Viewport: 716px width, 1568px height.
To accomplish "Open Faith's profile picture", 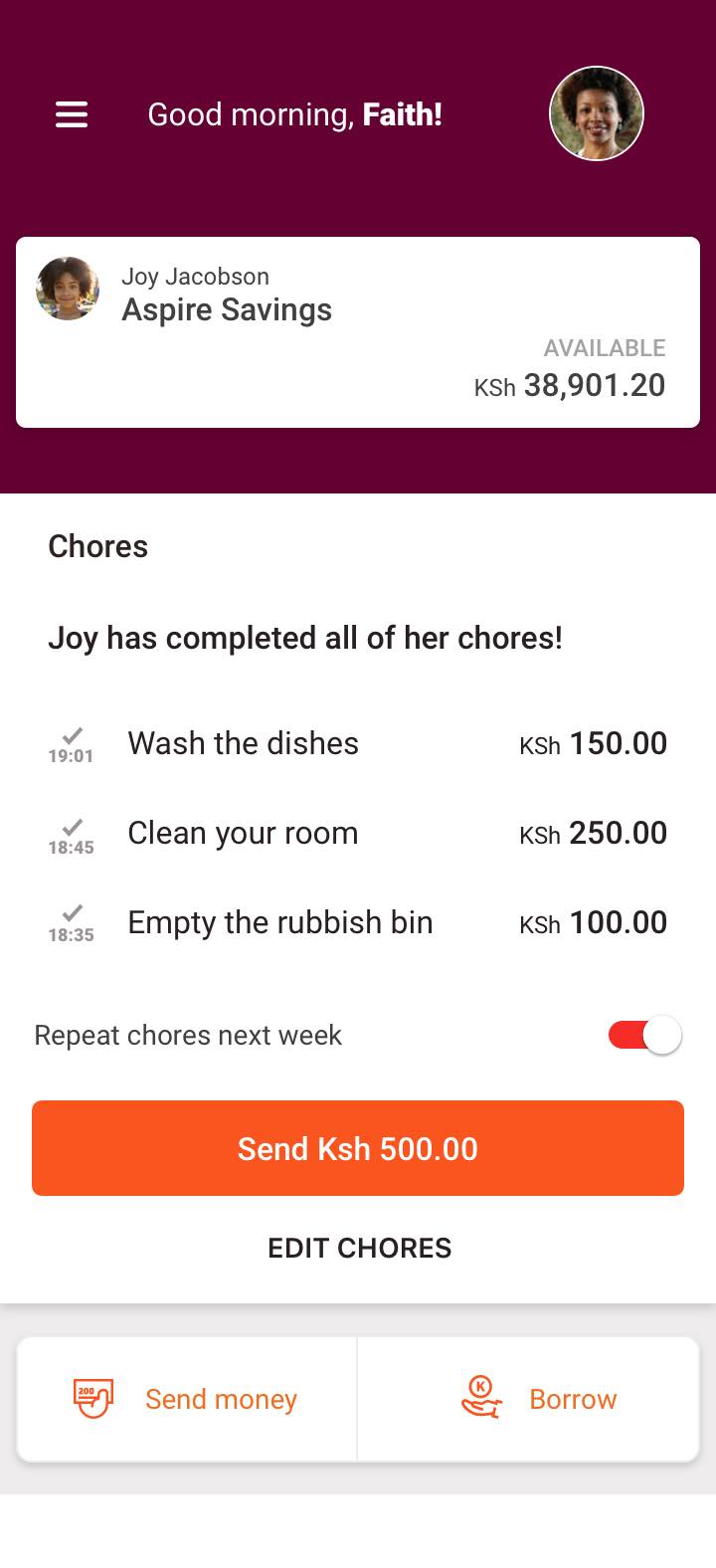I will pyautogui.click(x=597, y=113).
